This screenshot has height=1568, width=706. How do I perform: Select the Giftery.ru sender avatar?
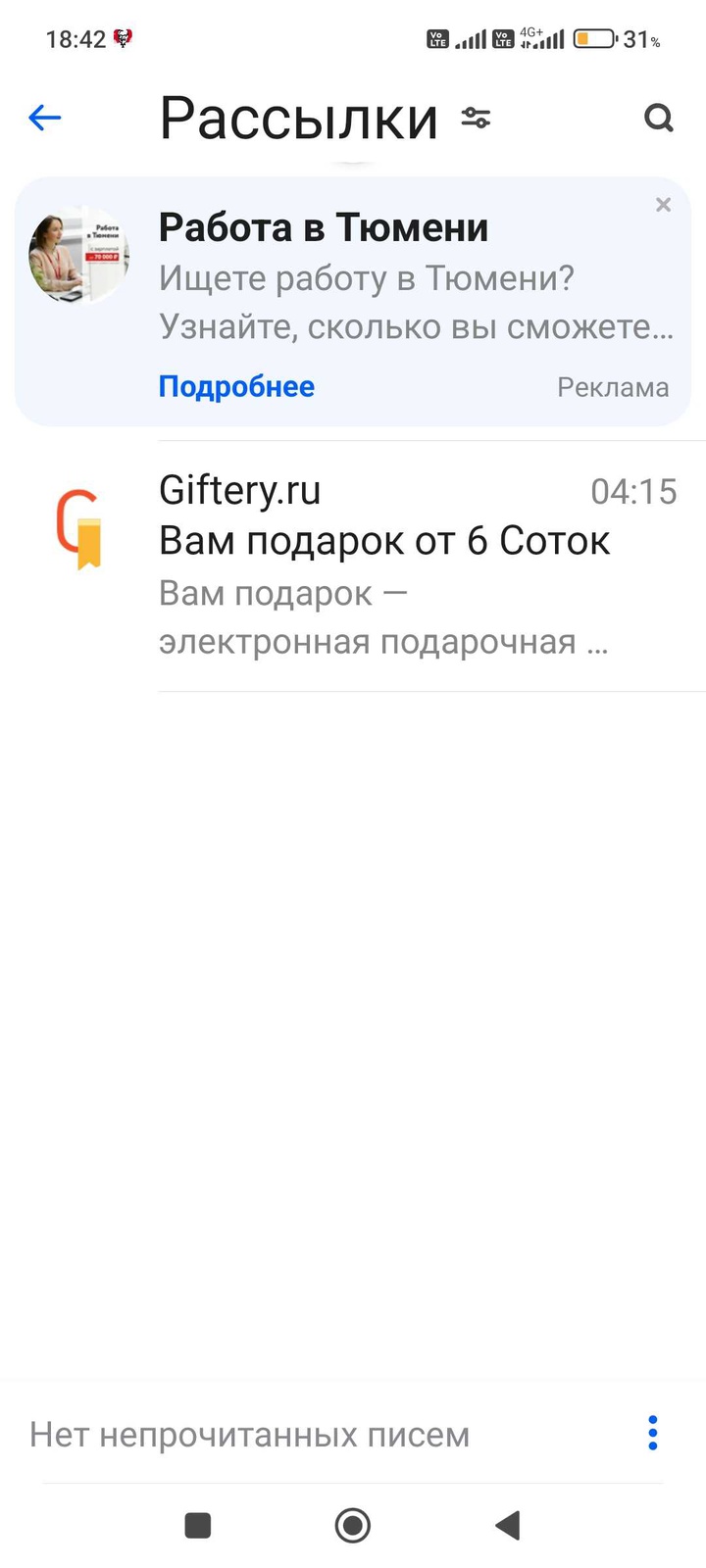coord(78,529)
